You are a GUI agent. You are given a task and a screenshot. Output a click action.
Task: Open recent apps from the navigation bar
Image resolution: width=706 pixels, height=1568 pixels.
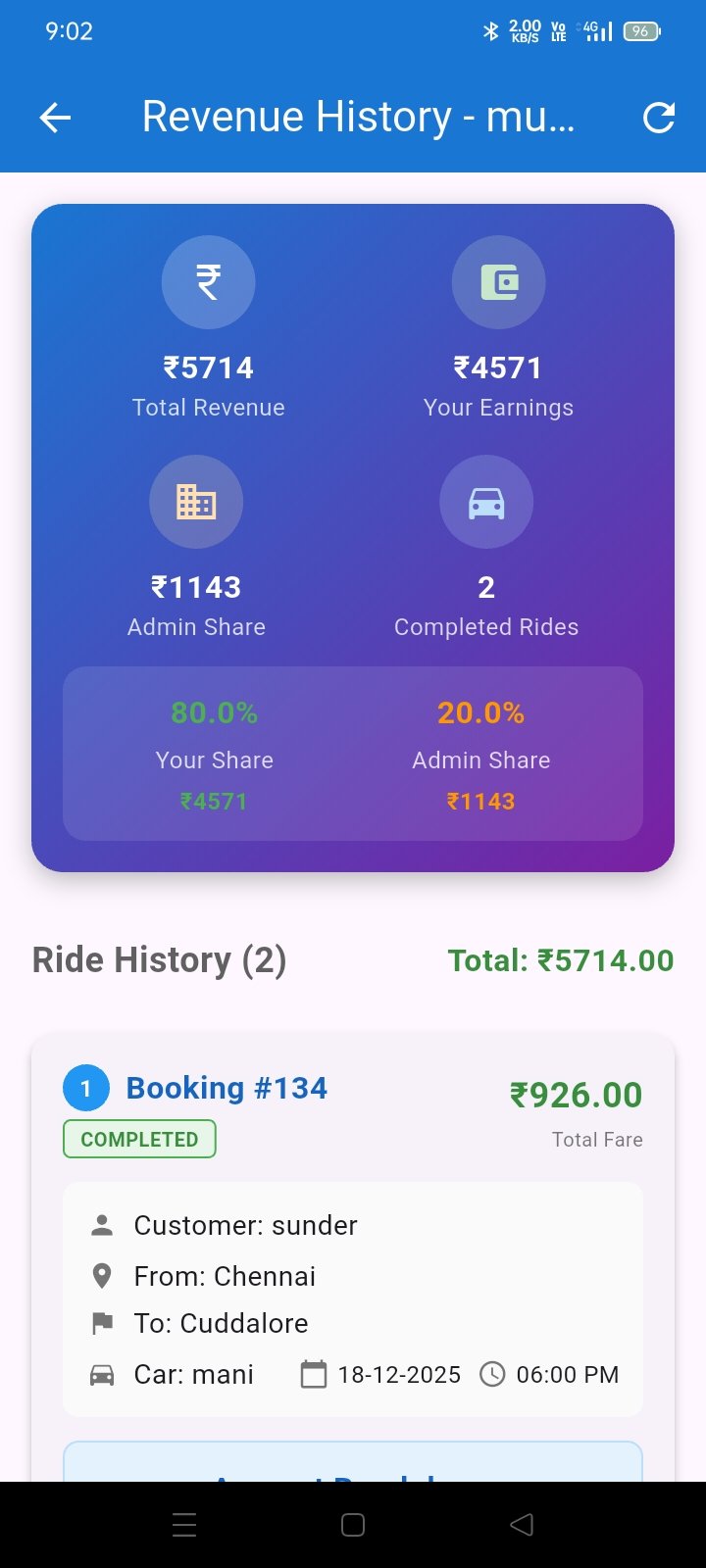pos(184,1525)
